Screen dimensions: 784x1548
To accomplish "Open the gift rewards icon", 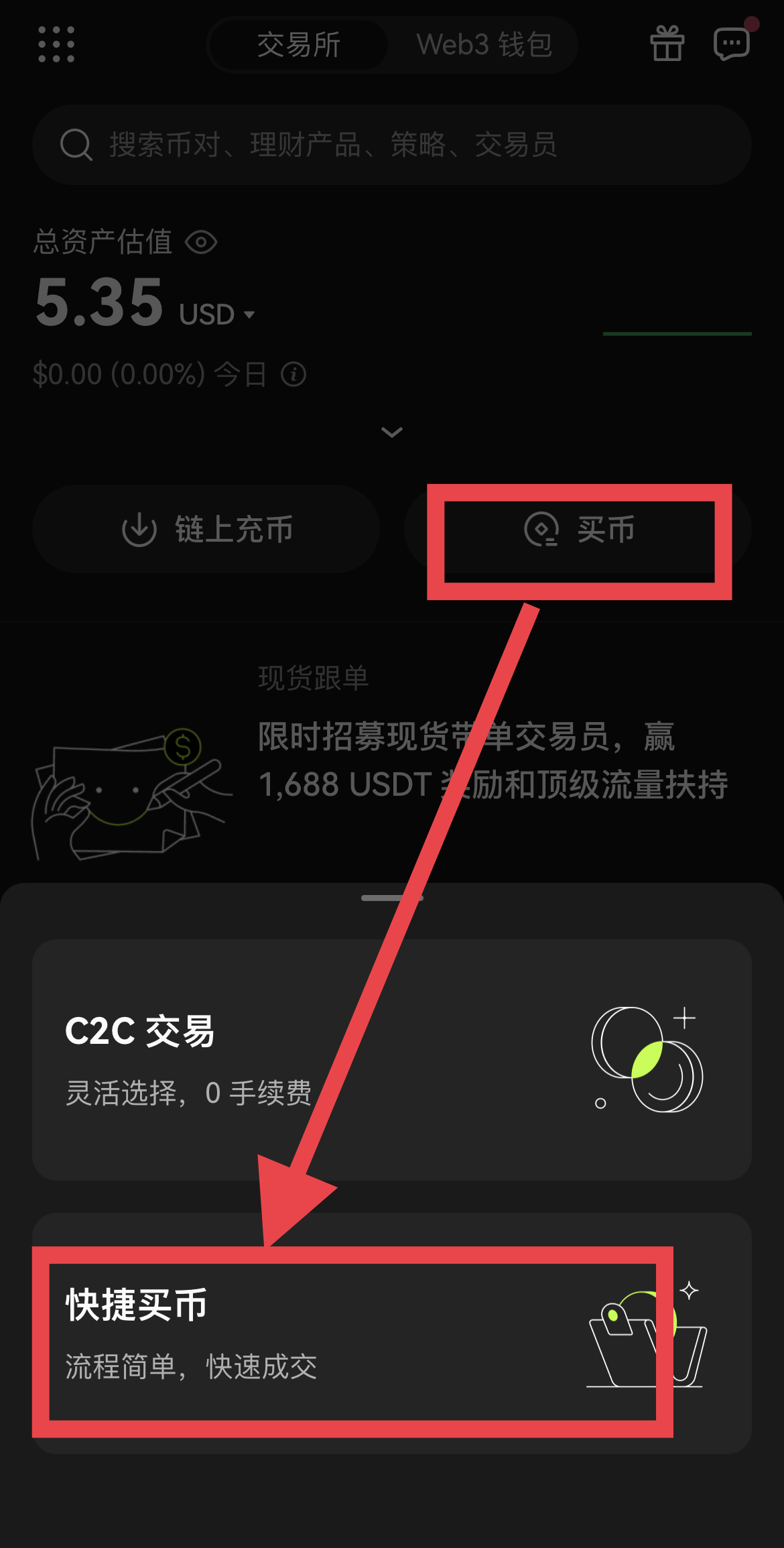I will point(667,44).
